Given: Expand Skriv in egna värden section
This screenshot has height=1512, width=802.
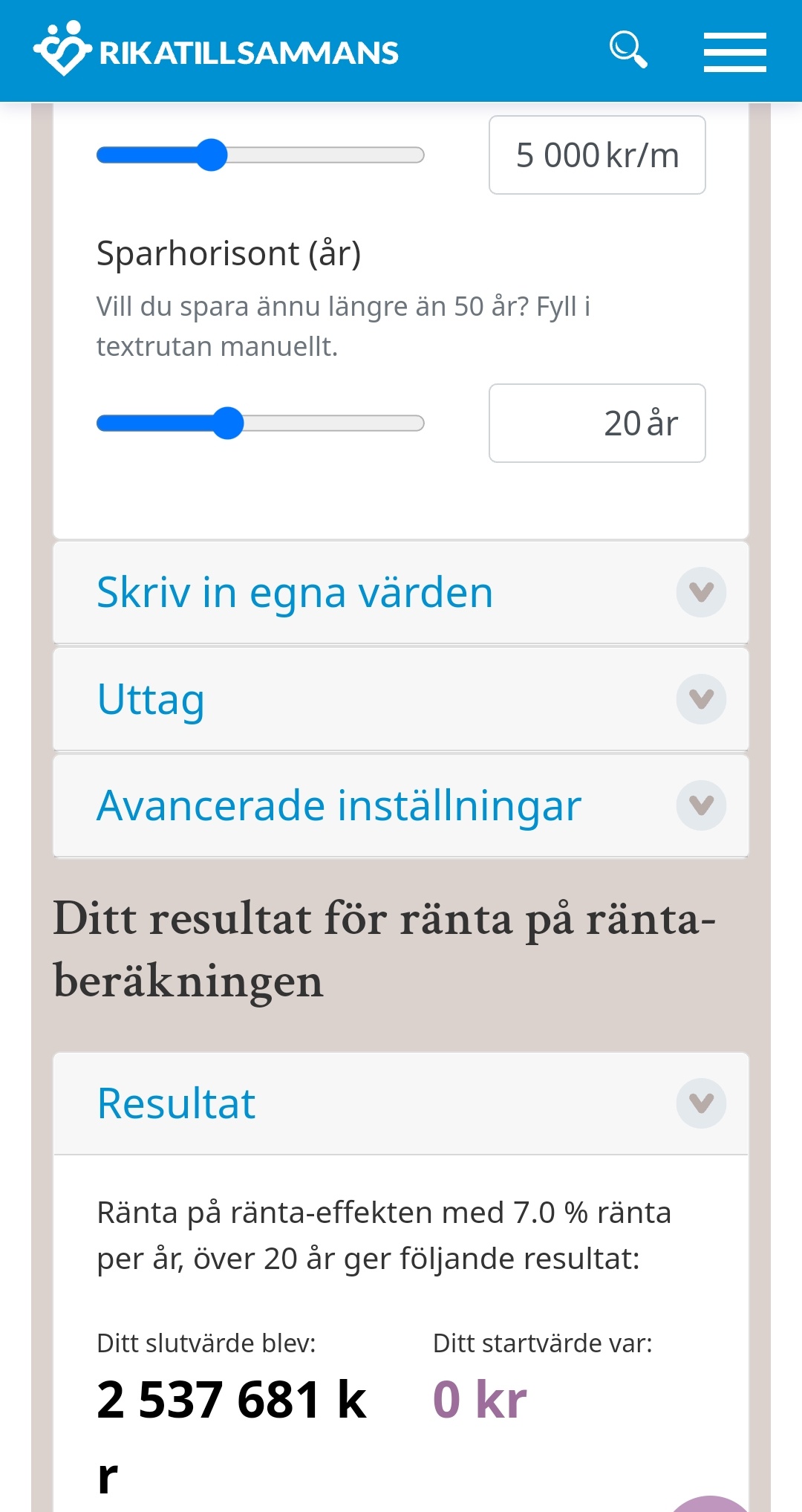Looking at the screenshot, I should click(x=401, y=592).
